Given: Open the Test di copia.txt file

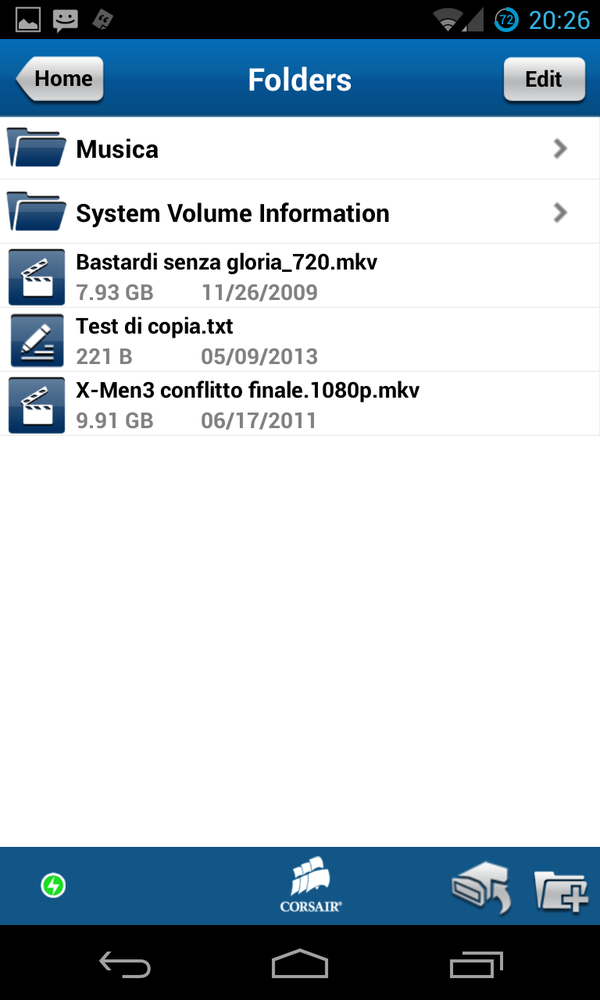Looking at the screenshot, I should [x=300, y=340].
